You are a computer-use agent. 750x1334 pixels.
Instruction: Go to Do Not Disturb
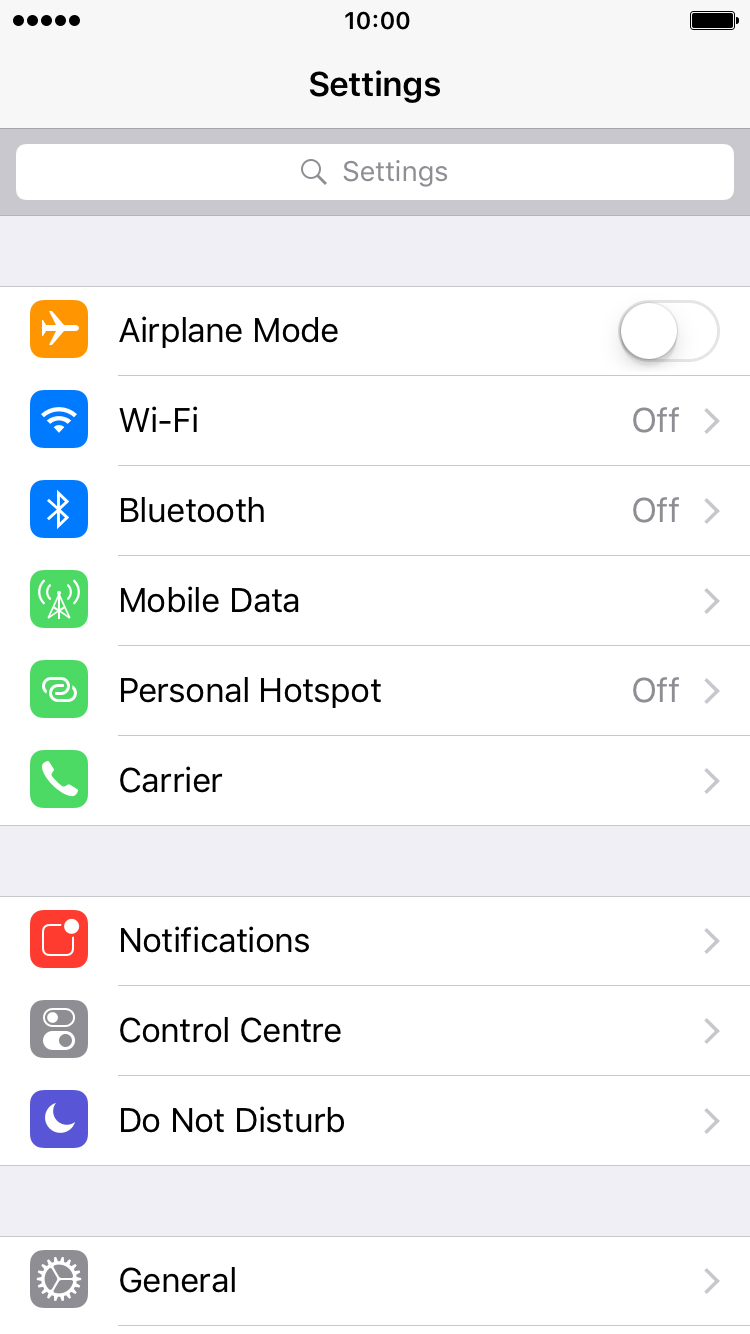375,1121
